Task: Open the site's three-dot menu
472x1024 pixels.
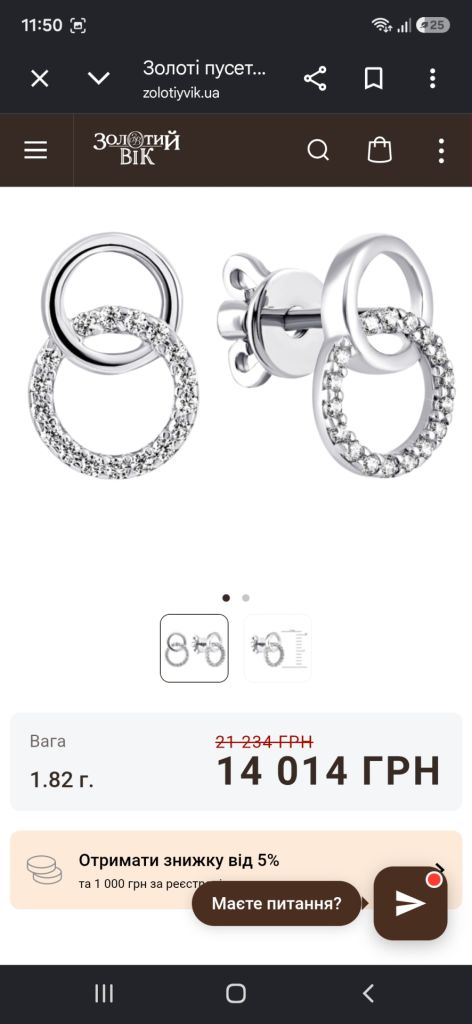Action: 441,151
